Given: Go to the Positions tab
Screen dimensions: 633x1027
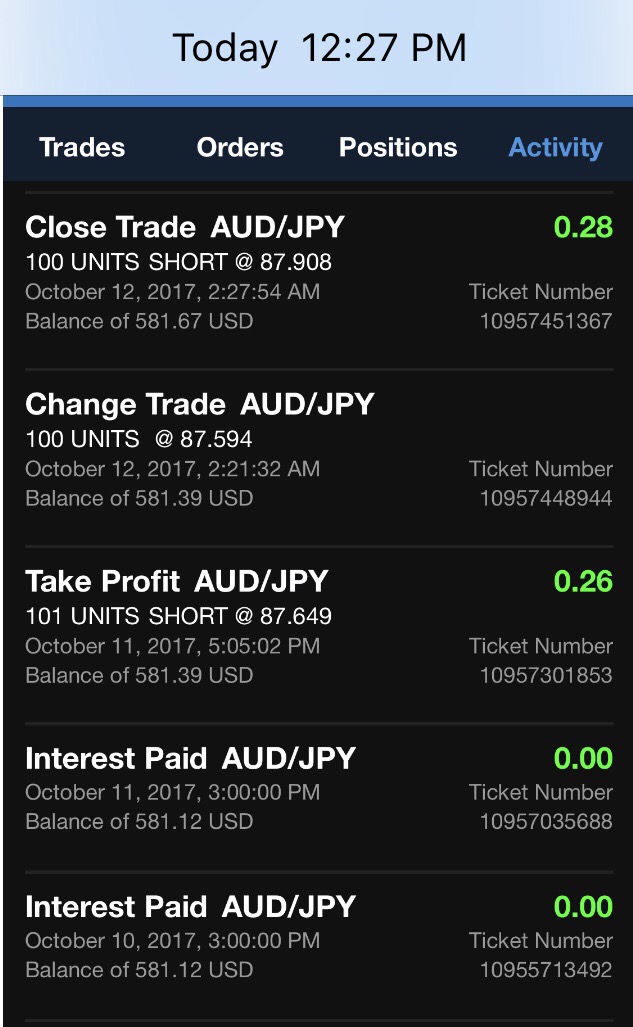Looking at the screenshot, I should point(398,148).
